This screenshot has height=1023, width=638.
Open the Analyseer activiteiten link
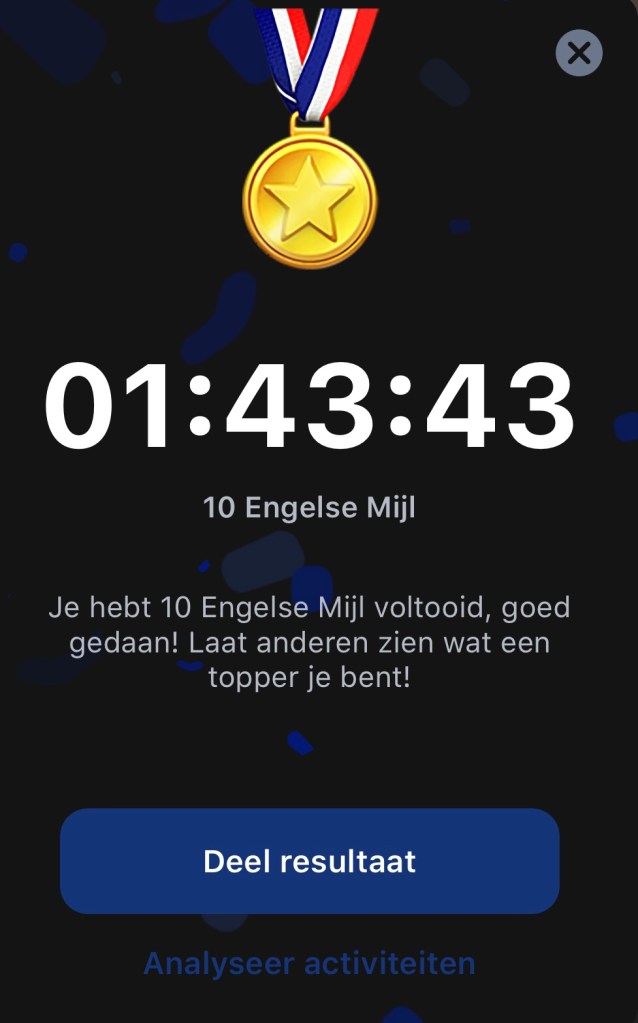click(309, 964)
